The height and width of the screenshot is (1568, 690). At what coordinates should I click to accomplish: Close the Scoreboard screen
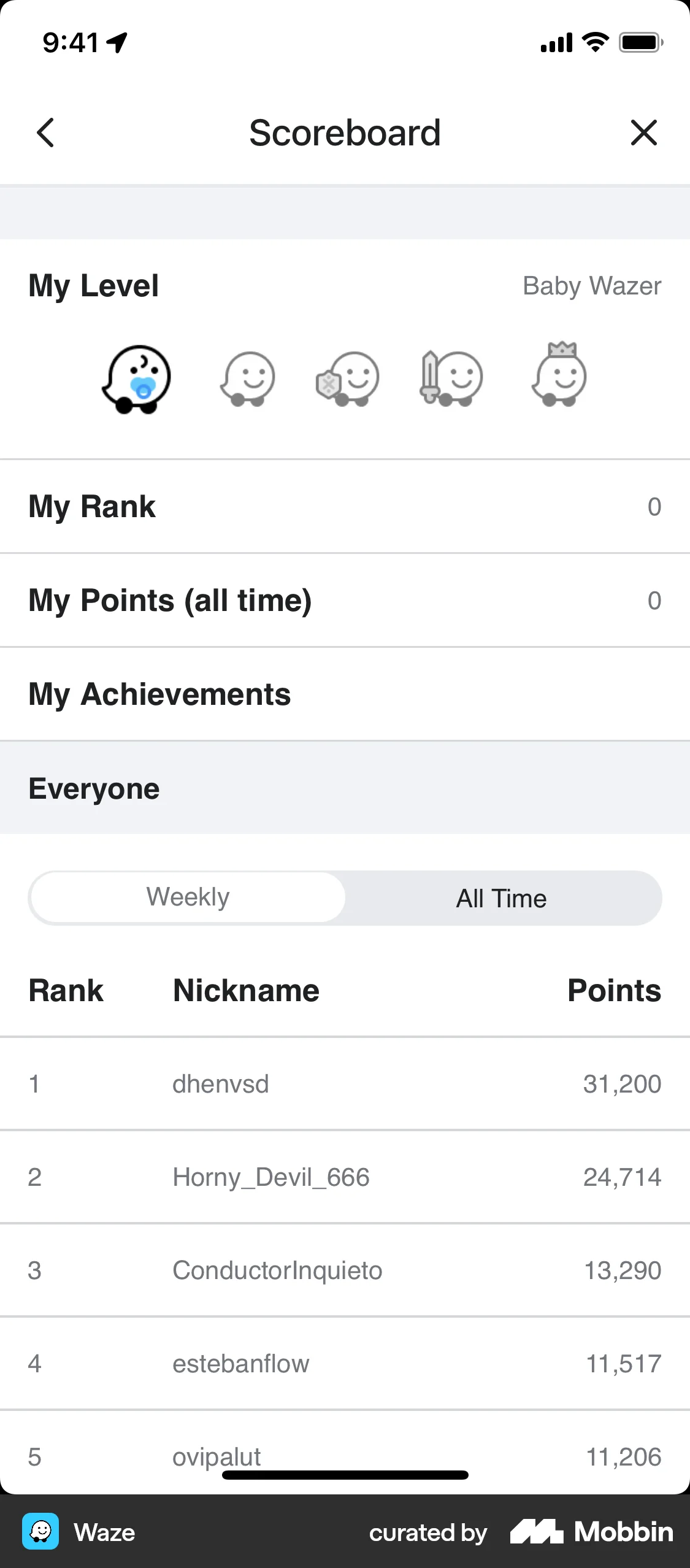point(643,133)
